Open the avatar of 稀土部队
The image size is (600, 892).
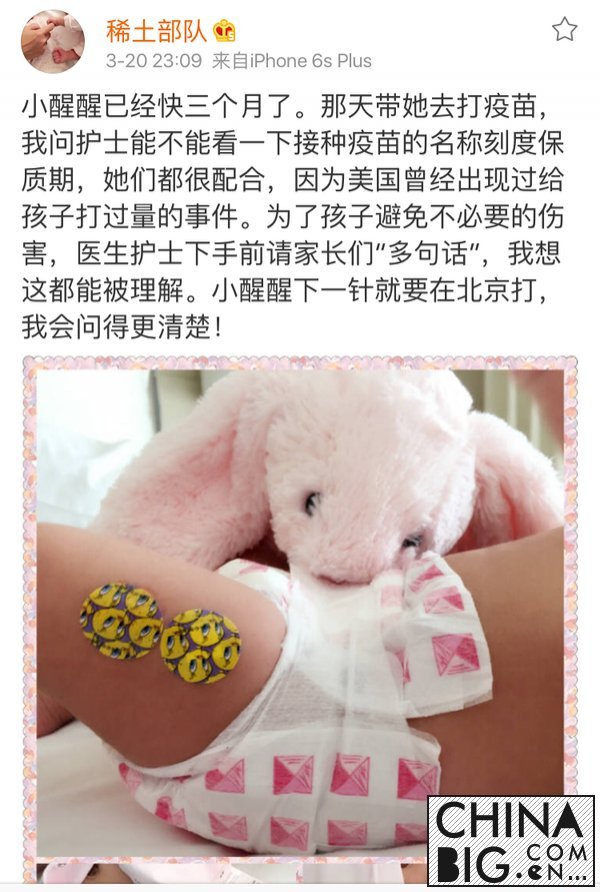[x=52, y=42]
